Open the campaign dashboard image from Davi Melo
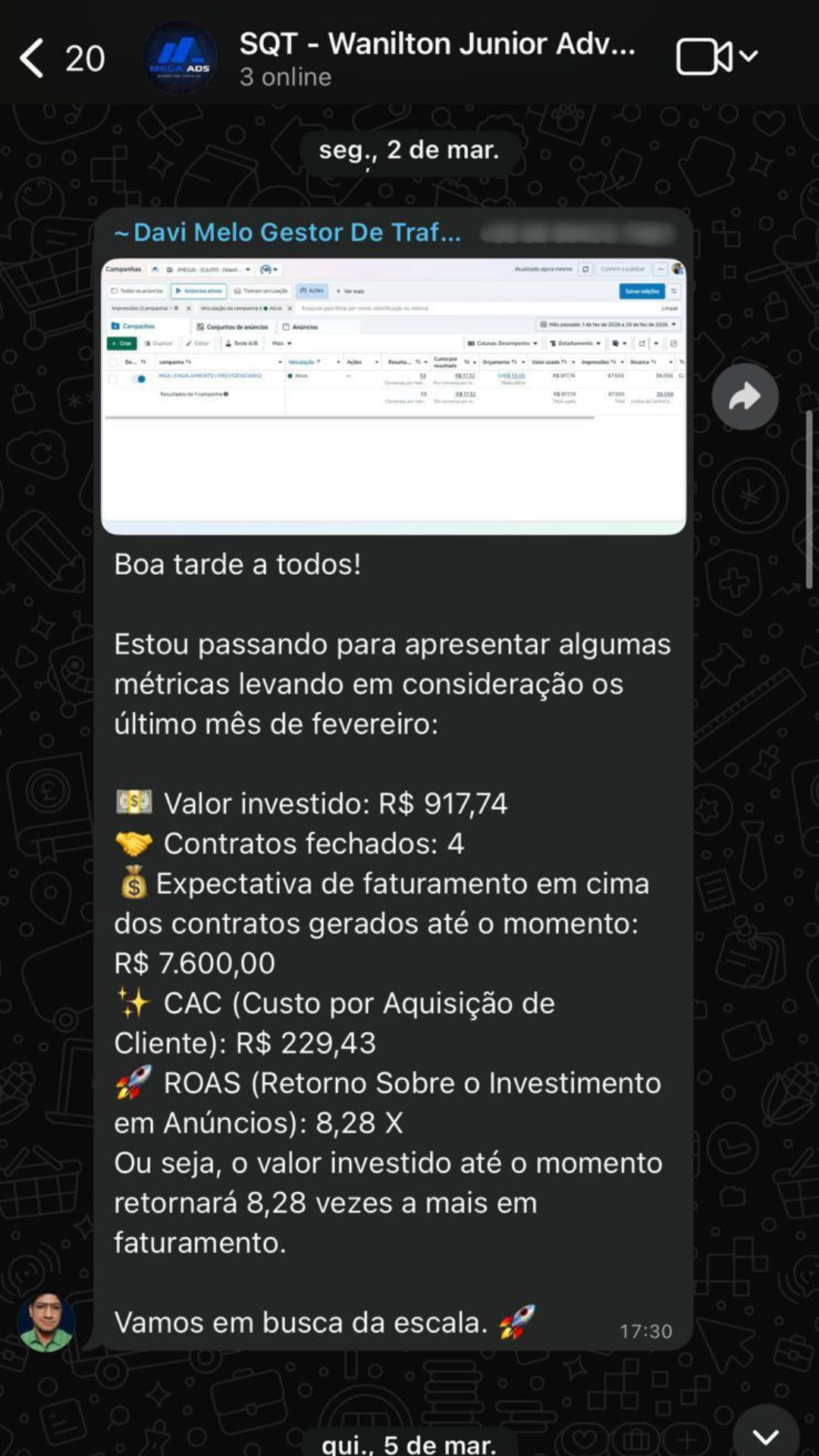819x1456 pixels. [394, 396]
